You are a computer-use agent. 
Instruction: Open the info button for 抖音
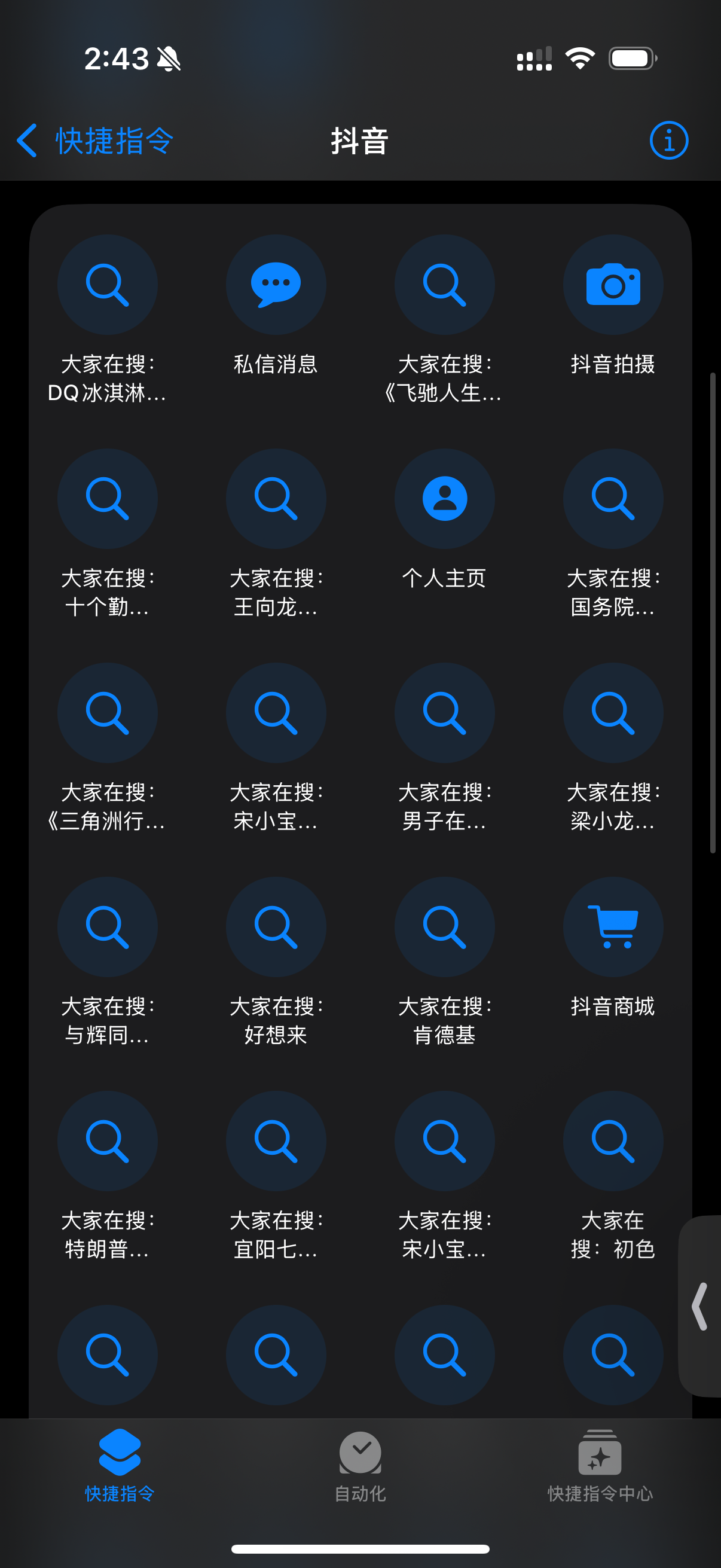[668, 141]
